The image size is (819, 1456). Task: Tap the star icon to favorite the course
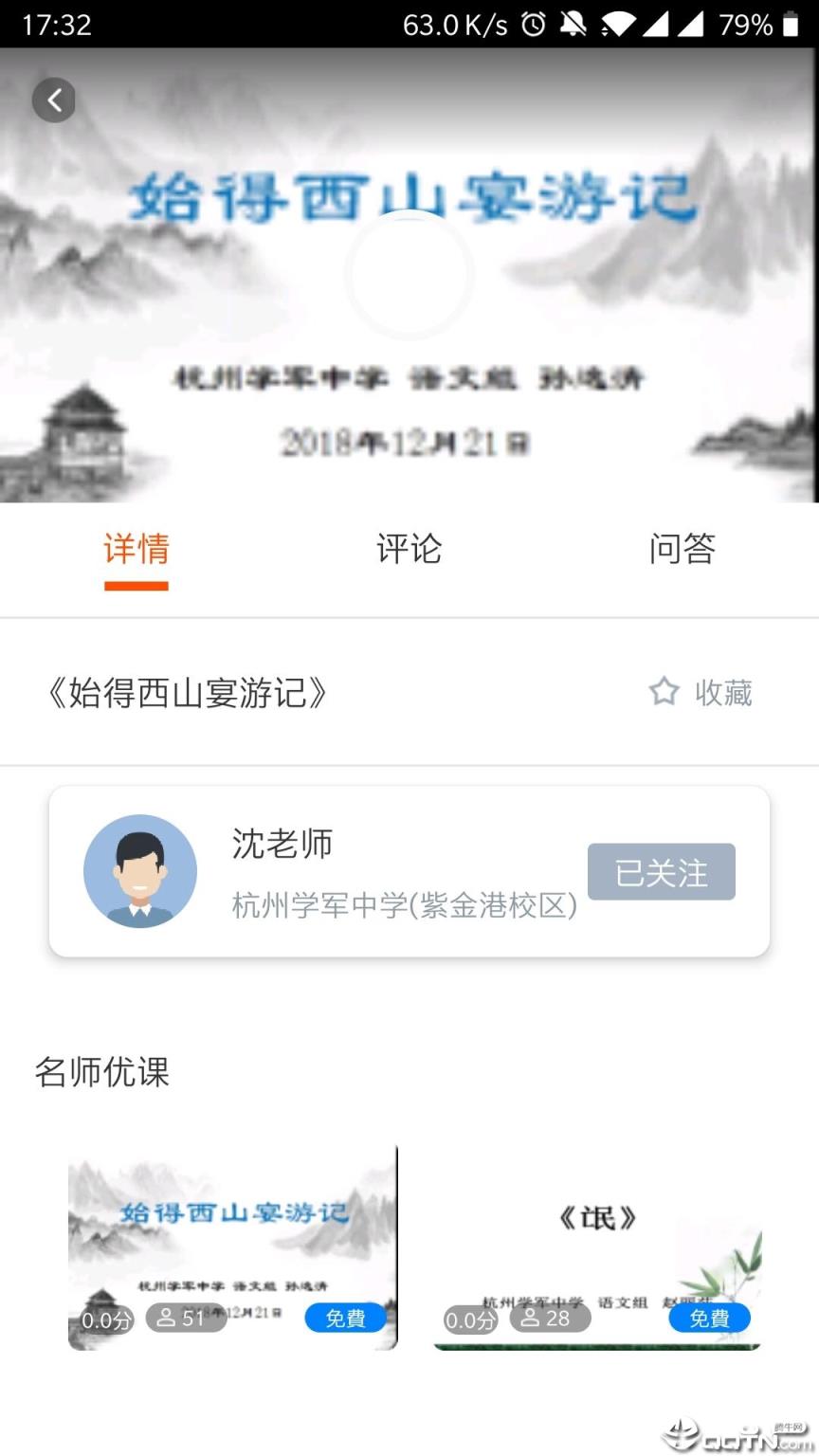pyautogui.click(x=664, y=691)
